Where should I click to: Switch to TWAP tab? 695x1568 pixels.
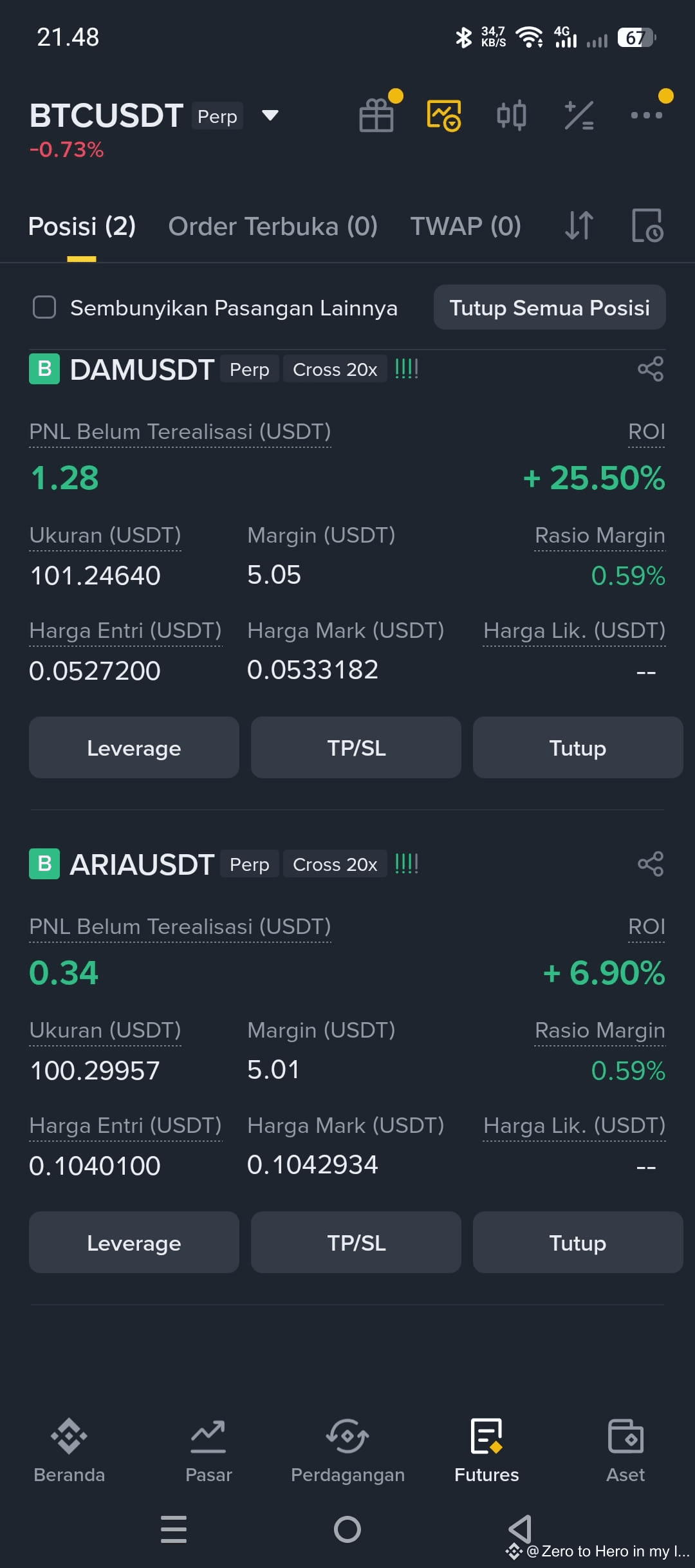466,227
